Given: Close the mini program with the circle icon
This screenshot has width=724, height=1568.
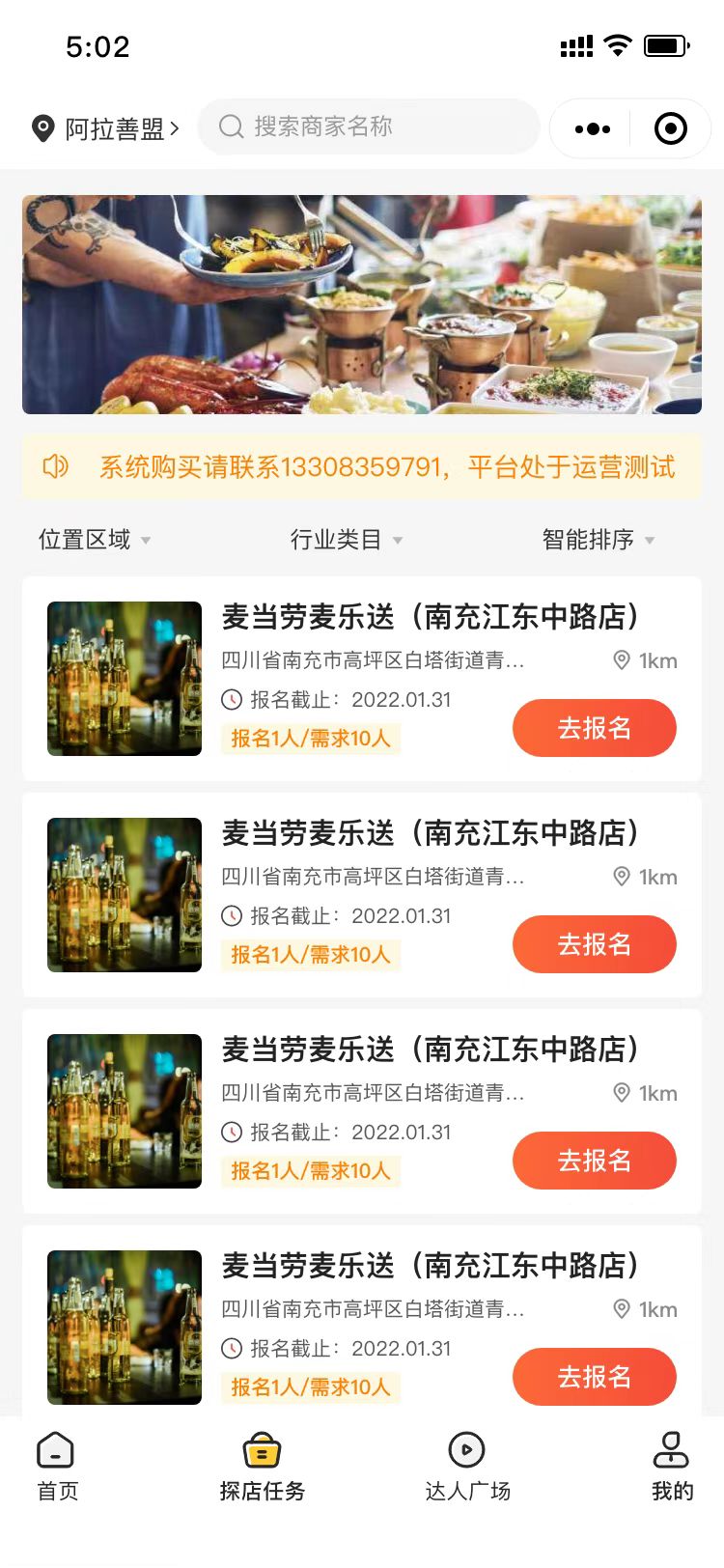Looking at the screenshot, I should 670,128.
